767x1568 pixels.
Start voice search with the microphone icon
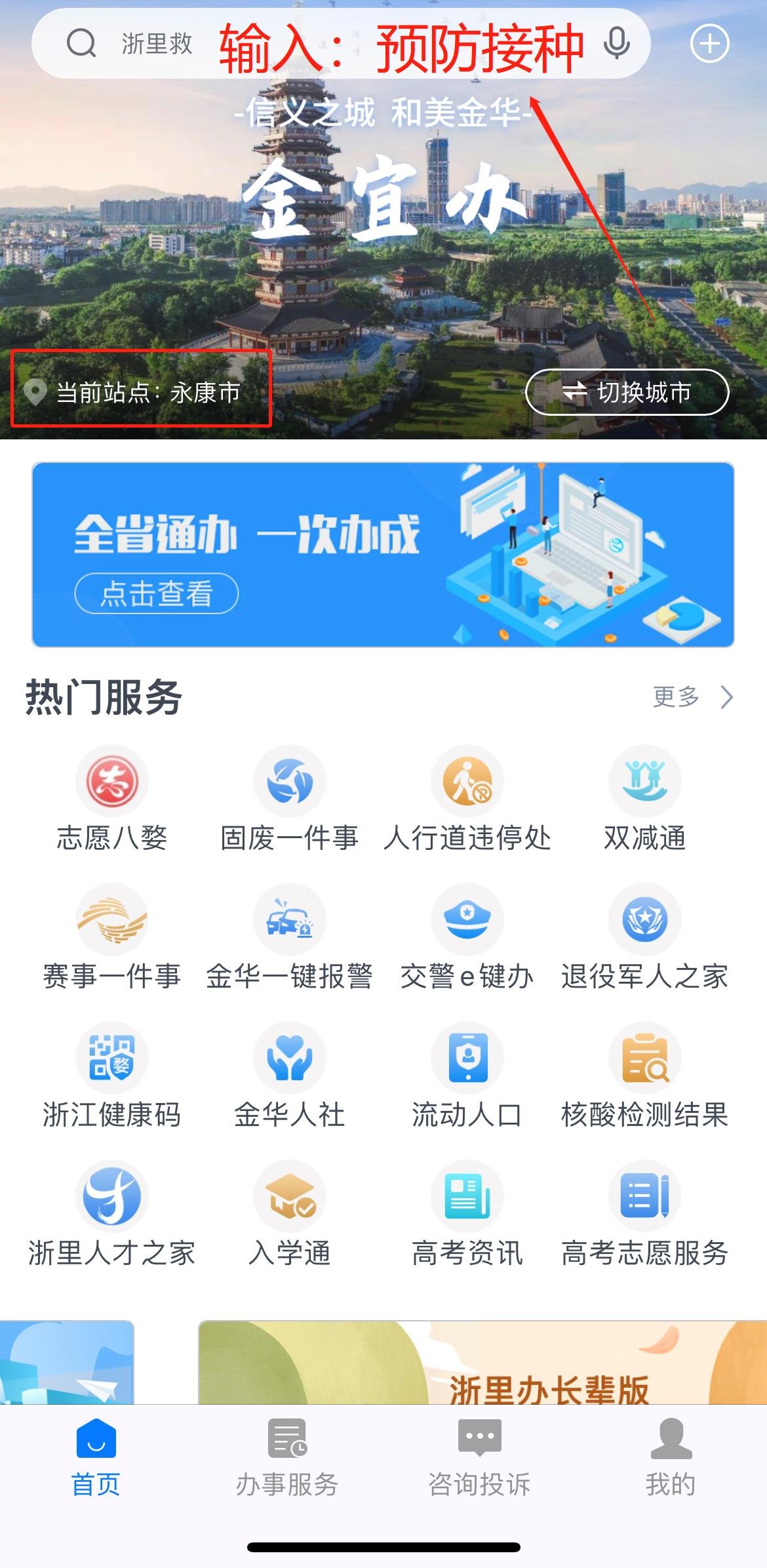(x=616, y=44)
